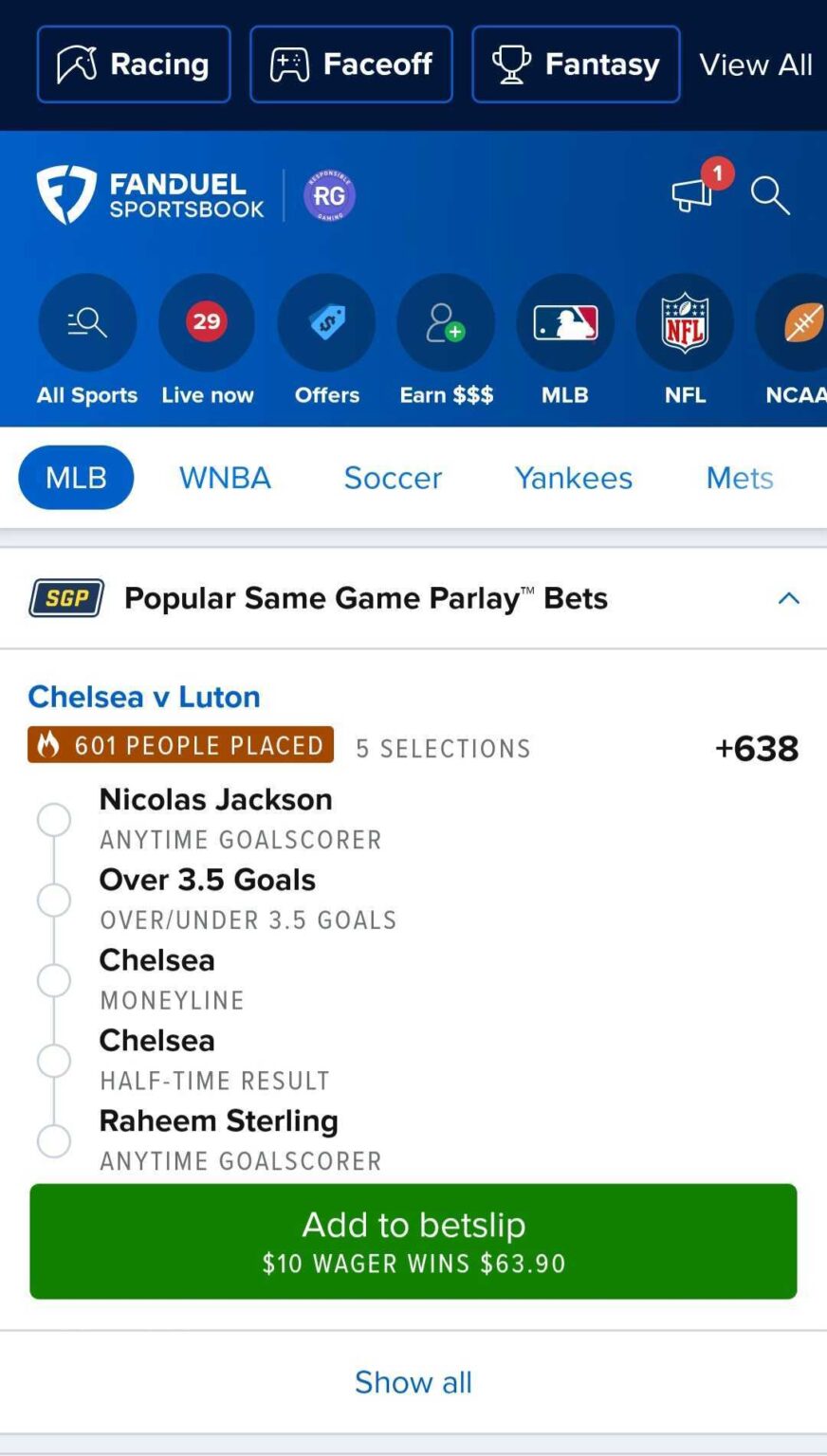Switch to the WNBA tab
Screen dimensions: 827x1456
tap(225, 478)
